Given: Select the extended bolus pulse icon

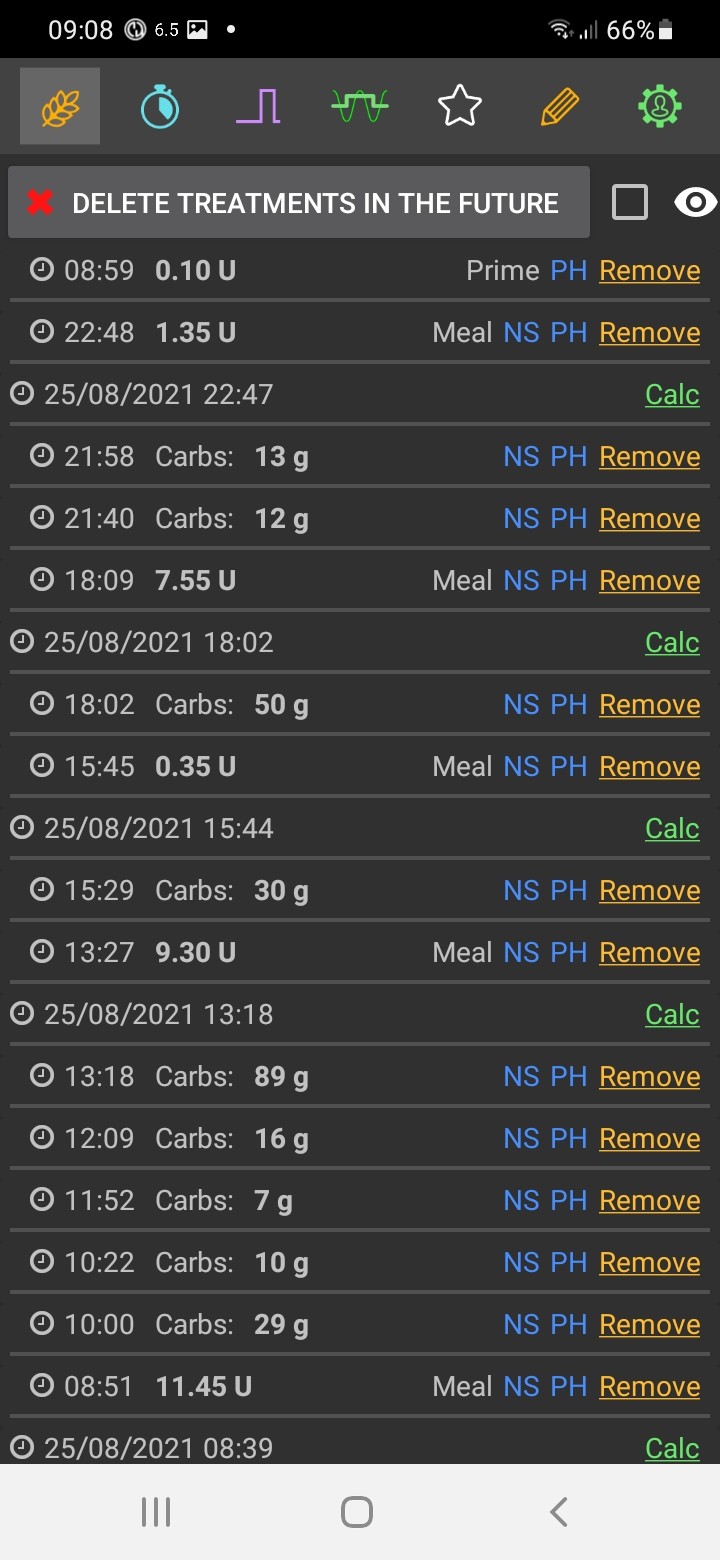Looking at the screenshot, I should point(257,104).
